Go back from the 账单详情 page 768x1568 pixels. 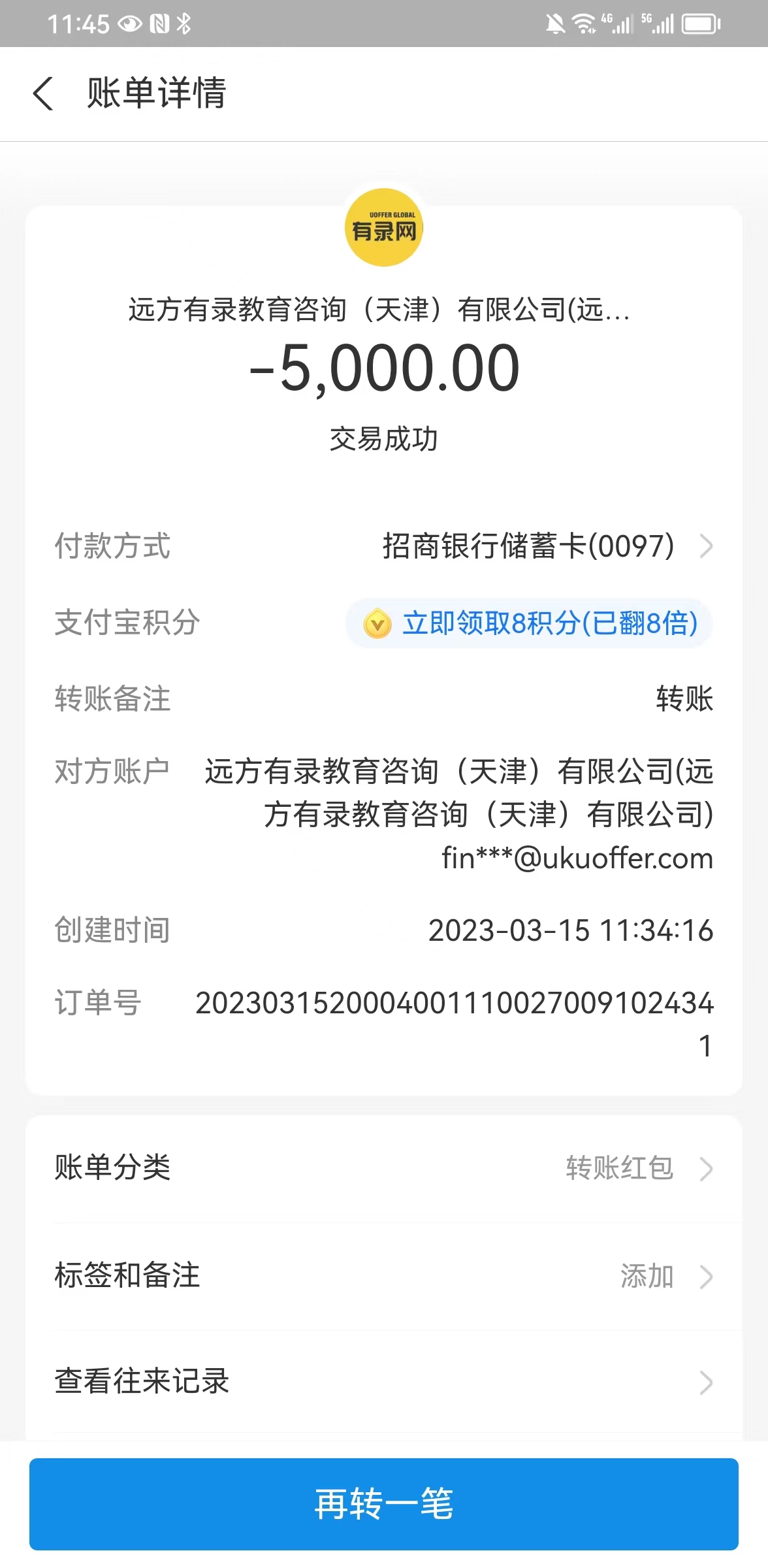pyautogui.click(x=43, y=93)
